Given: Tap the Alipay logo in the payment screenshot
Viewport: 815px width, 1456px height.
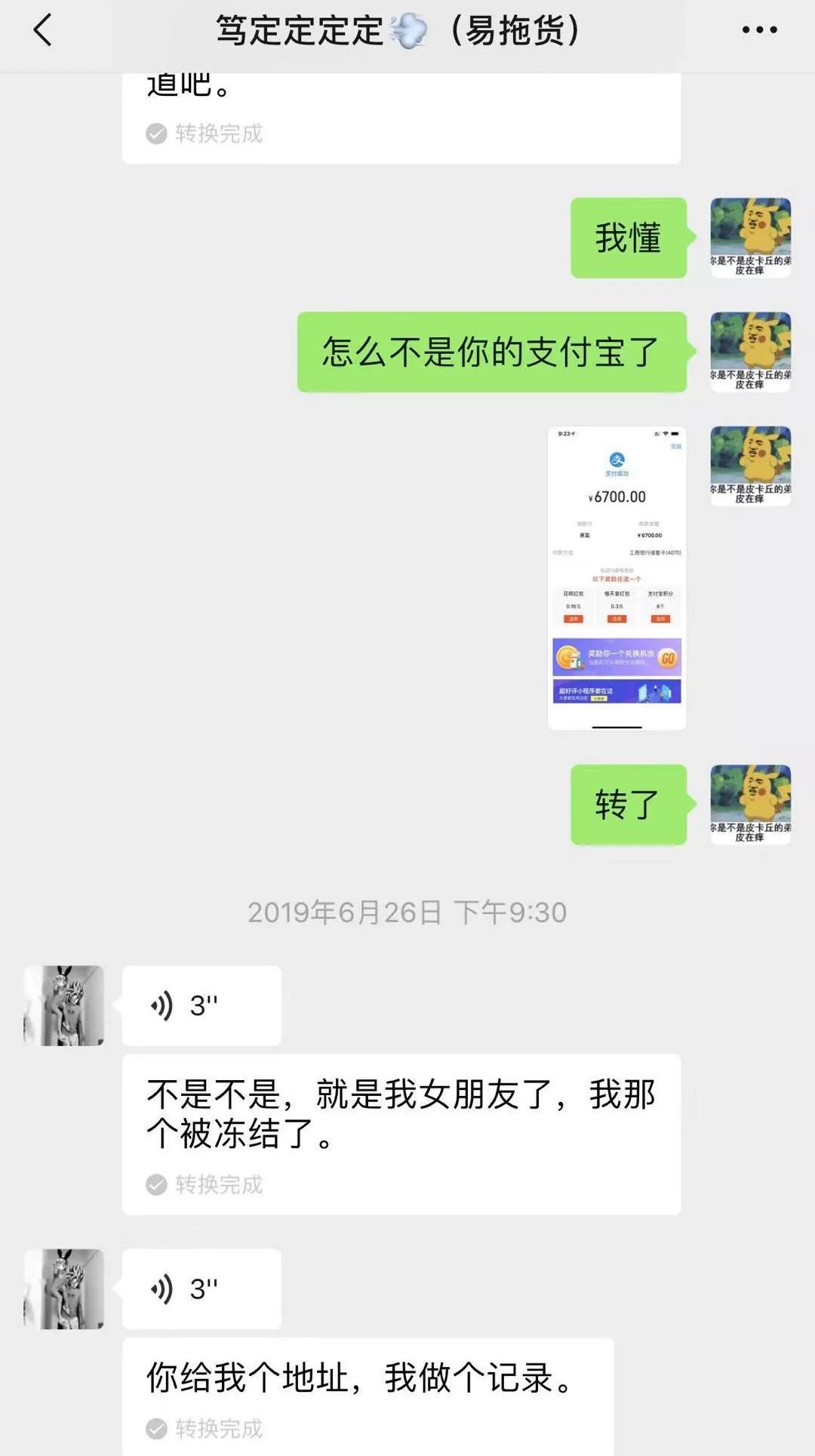Looking at the screenshot, I should [x=618, y=460].
